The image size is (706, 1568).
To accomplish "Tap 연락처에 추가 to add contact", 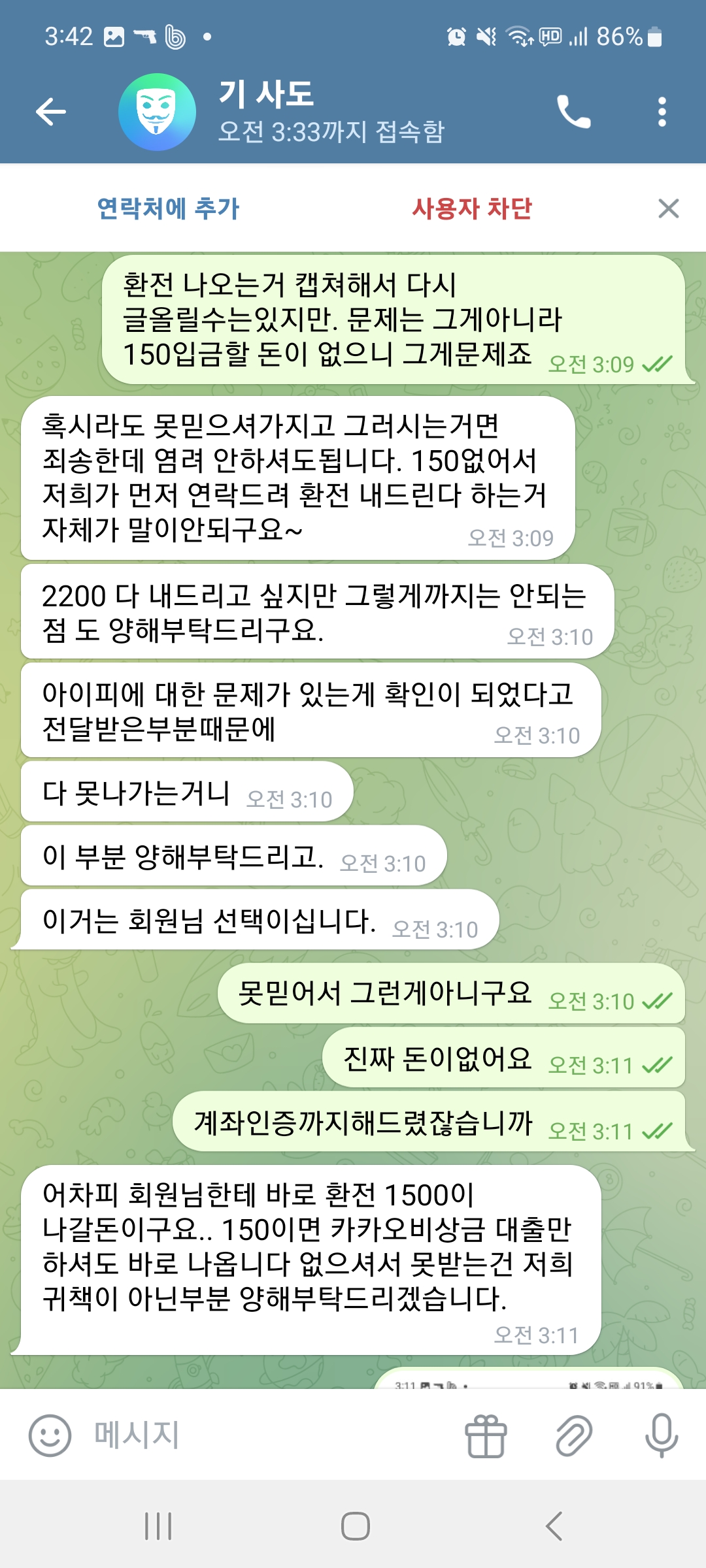I will (x=168, y=208).
